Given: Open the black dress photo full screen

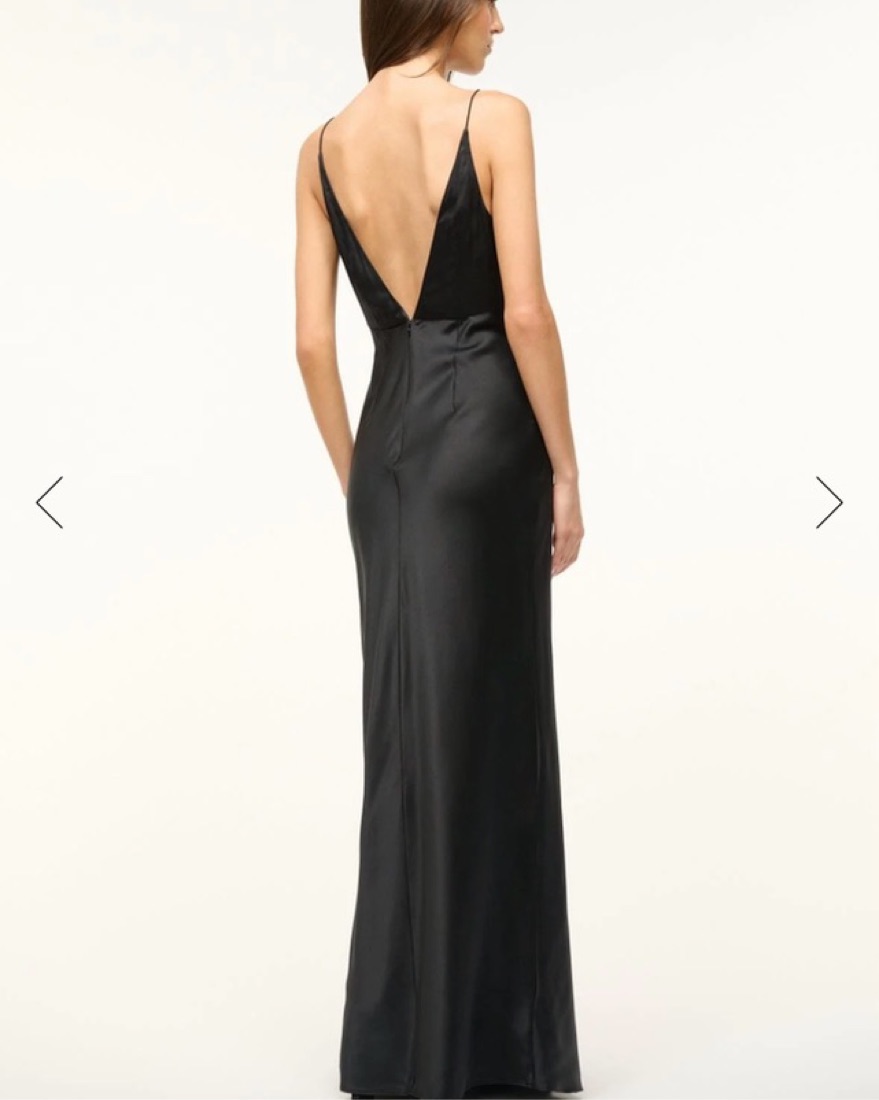Looking at the screenshot, I should coord(440,600).
